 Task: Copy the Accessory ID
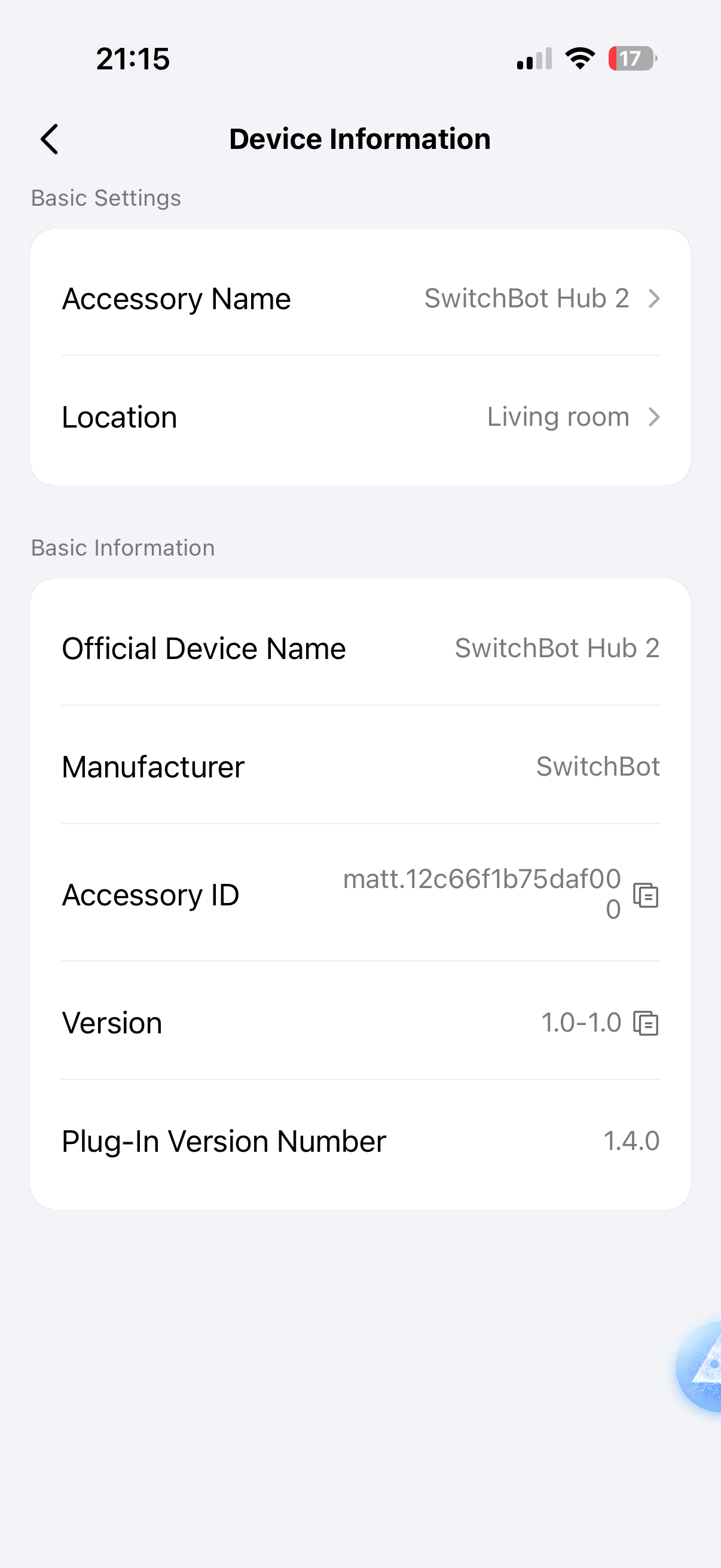(646, 895)
